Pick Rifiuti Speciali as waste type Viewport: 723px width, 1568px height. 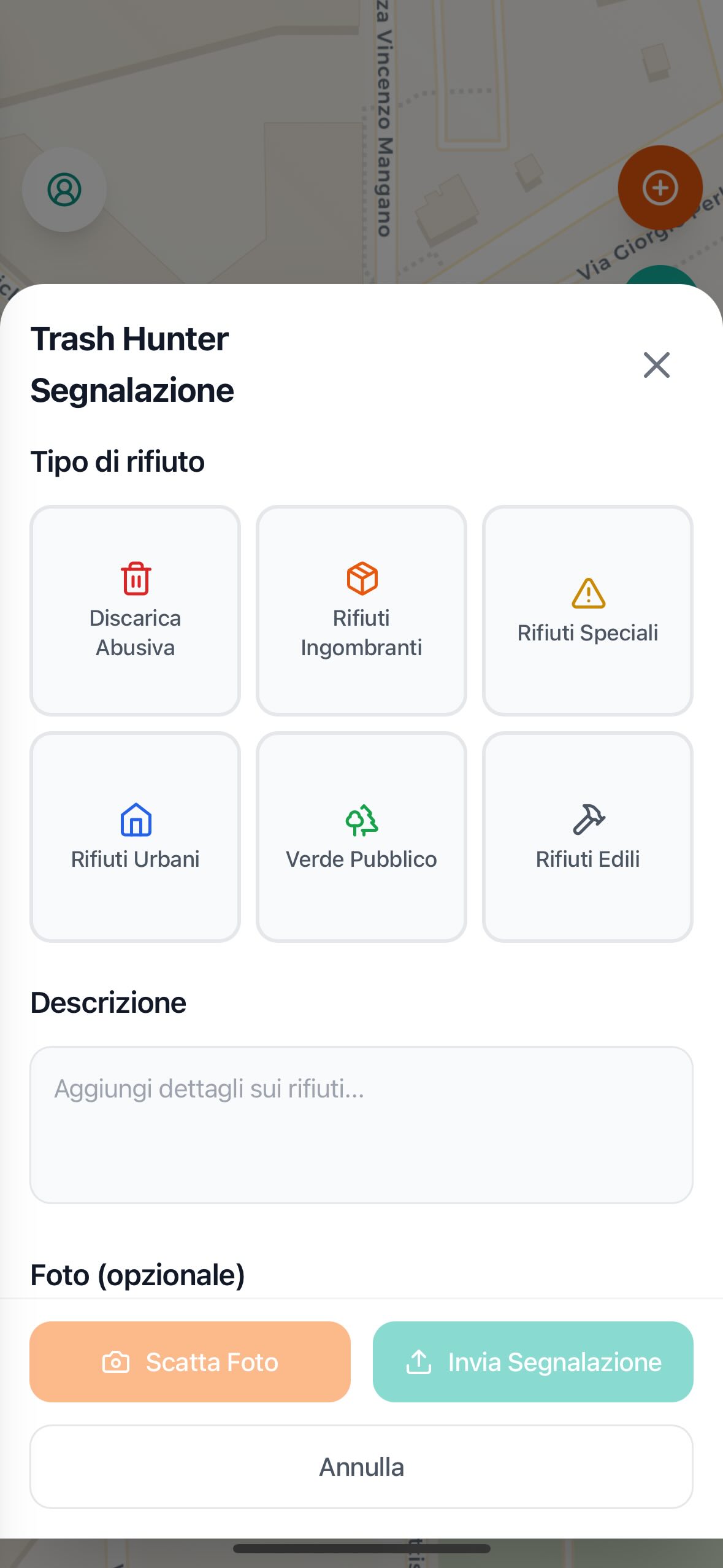tap(587, 610)
